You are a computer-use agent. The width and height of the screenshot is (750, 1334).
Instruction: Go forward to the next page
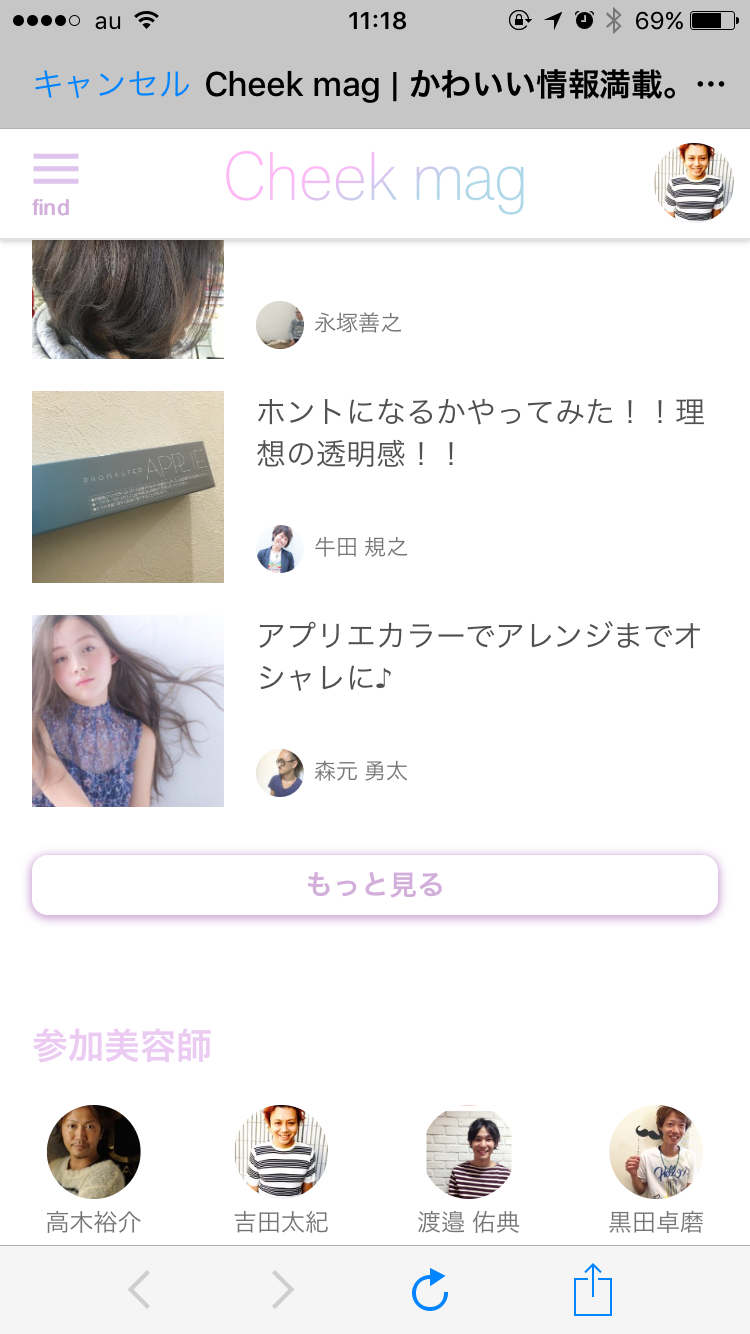283,1290
